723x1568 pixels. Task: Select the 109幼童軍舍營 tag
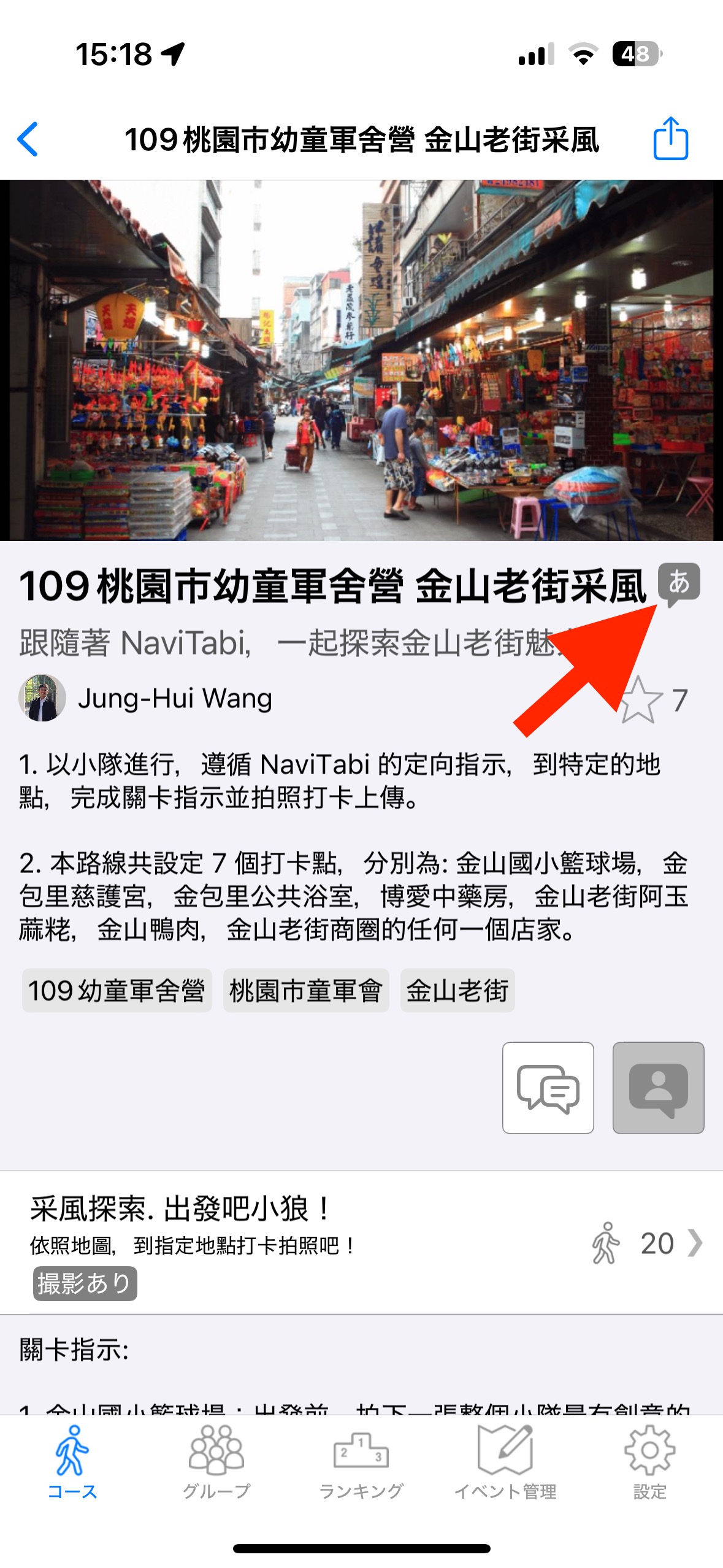click(117, 990)
